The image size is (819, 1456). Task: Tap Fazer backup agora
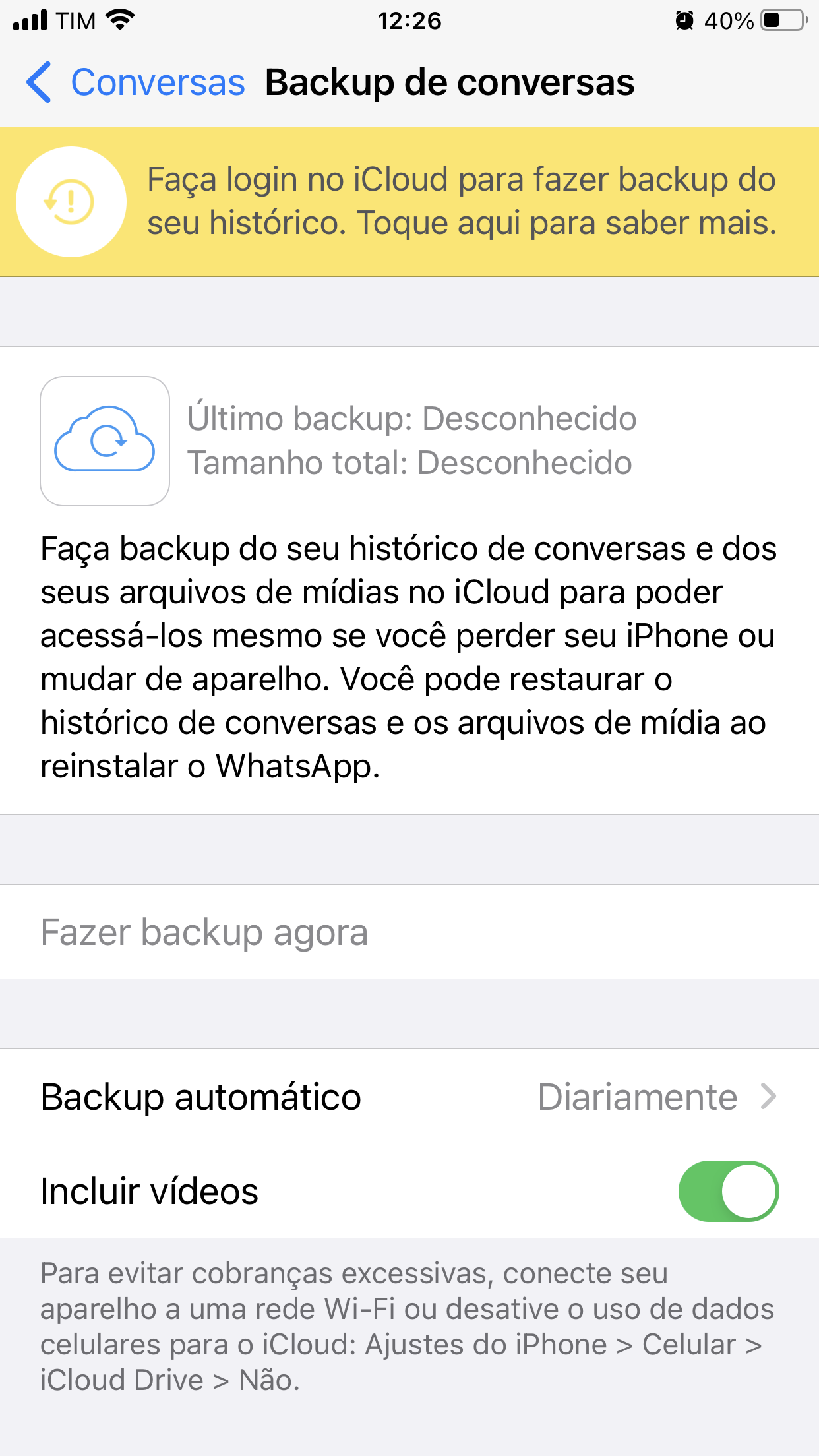pos(409,932)
